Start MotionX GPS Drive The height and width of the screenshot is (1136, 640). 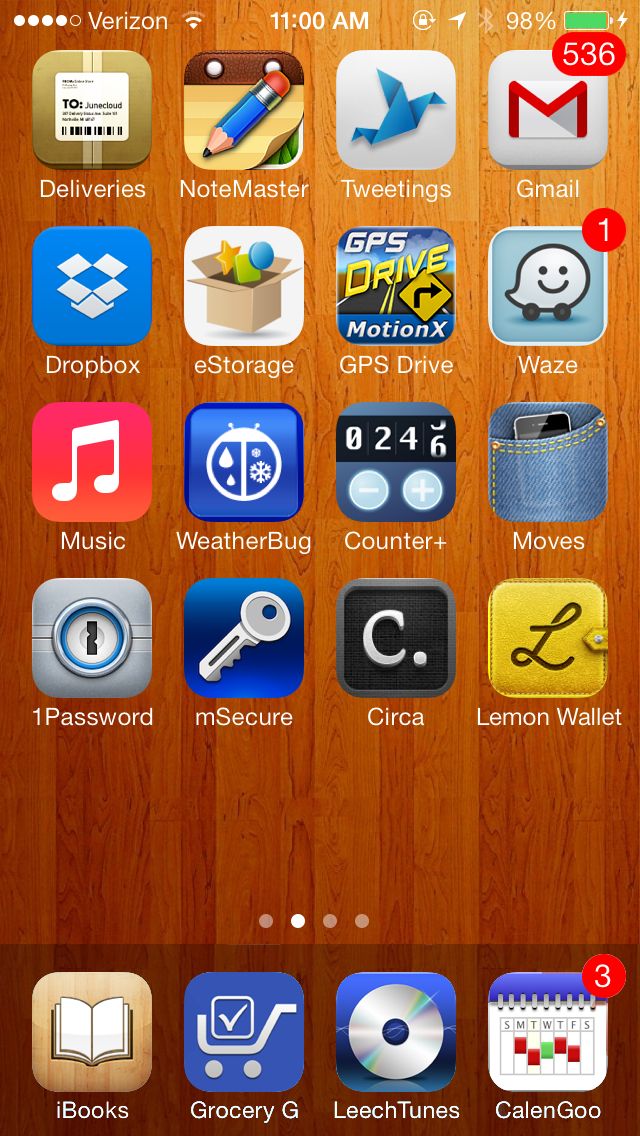point(396,285)
